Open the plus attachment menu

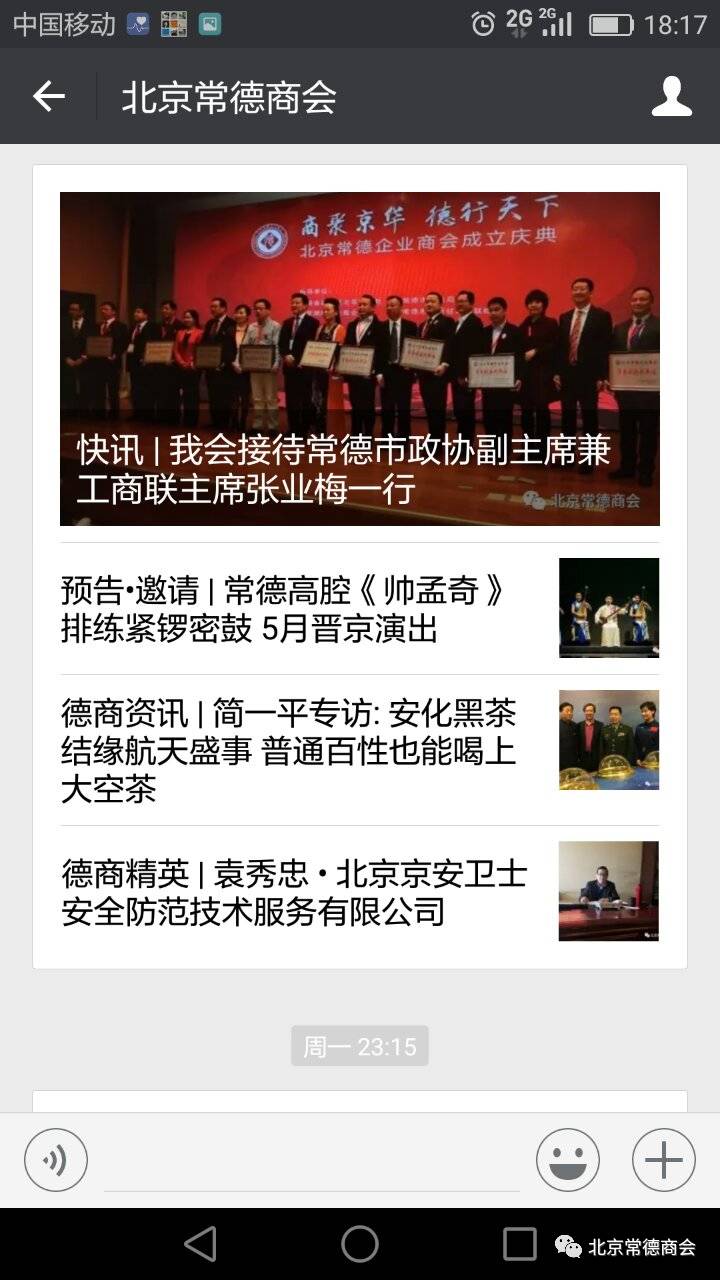point(663,1160)
